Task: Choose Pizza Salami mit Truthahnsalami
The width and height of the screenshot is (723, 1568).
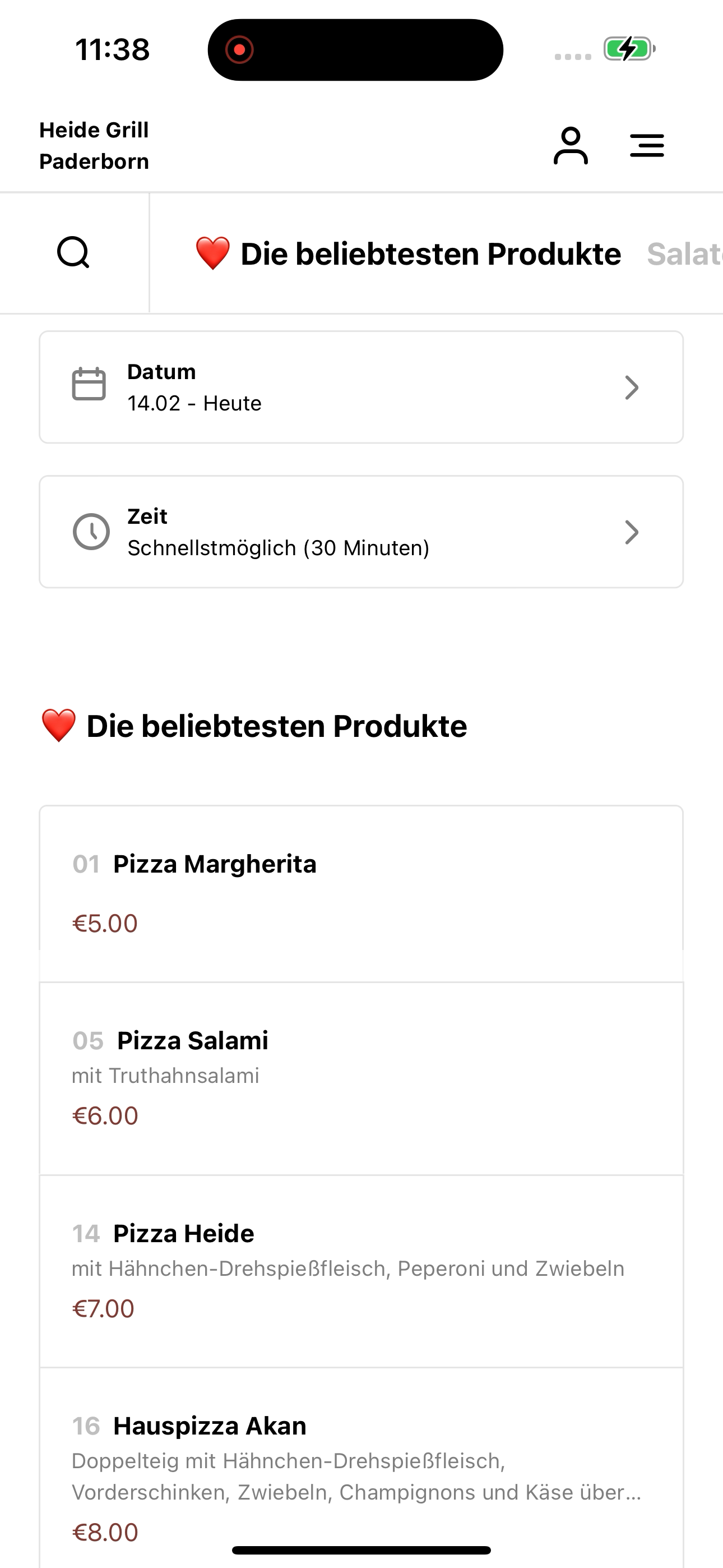Action: pos(361,1077)
